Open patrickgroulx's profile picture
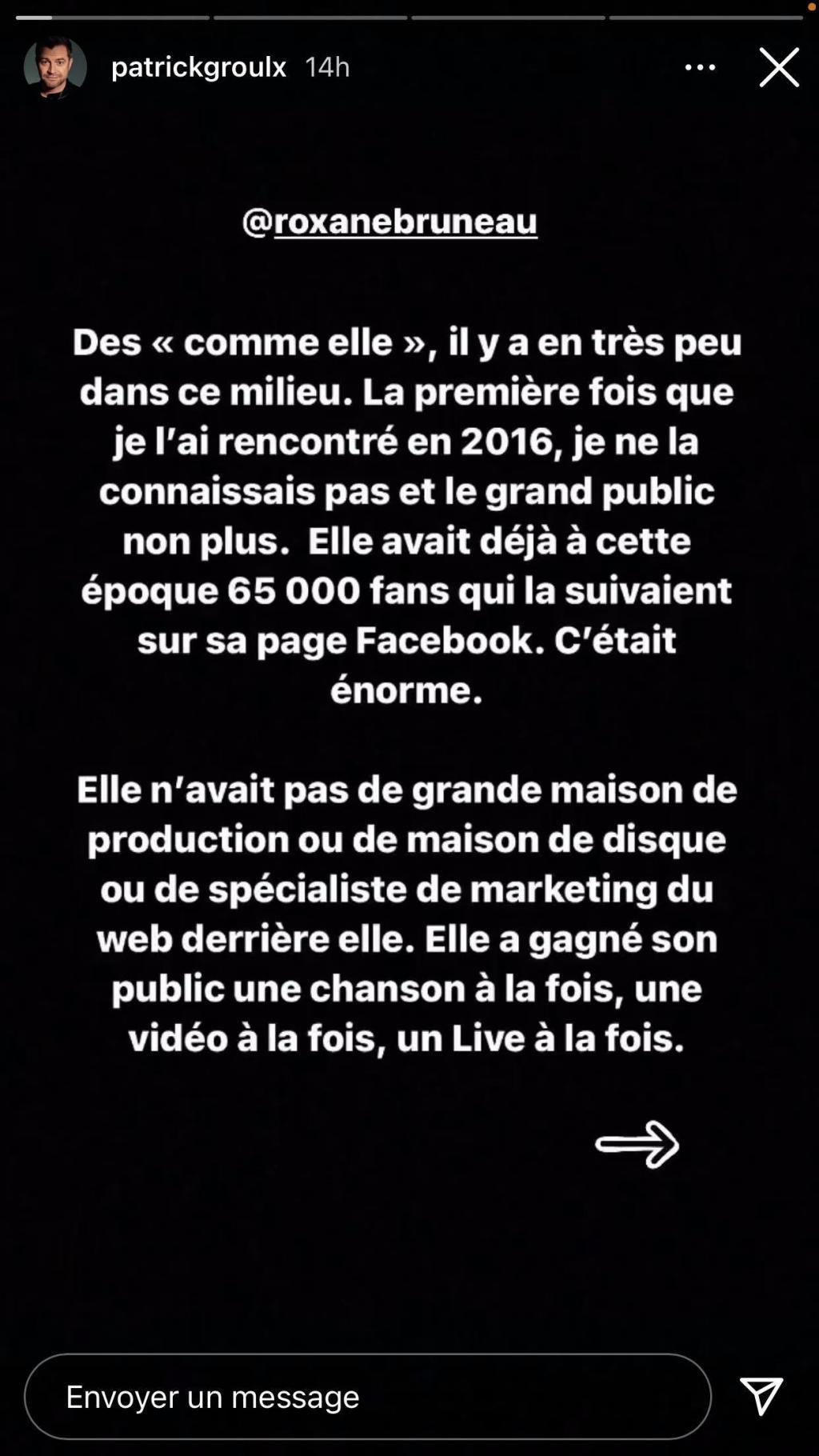This screenshot has width=819, height=1456. coord(55,67)
